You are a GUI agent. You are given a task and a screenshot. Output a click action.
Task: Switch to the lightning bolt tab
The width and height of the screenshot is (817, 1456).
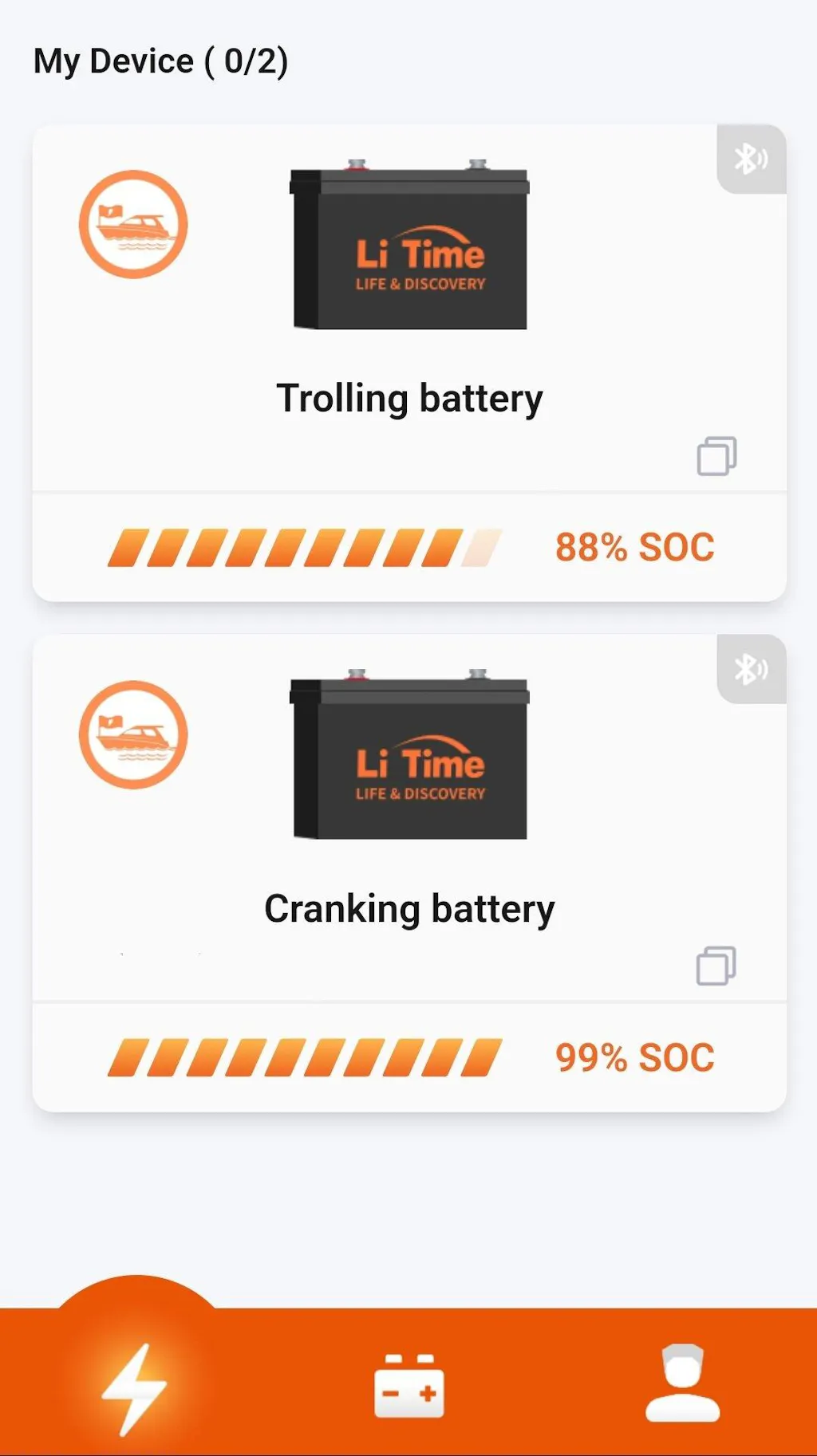[x=135, y=1389]
